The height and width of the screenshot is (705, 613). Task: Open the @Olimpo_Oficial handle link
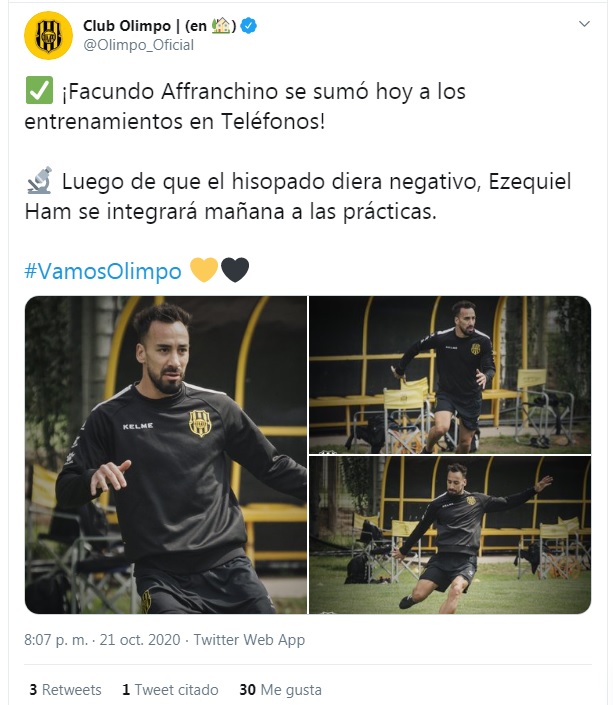click(138, 45)
